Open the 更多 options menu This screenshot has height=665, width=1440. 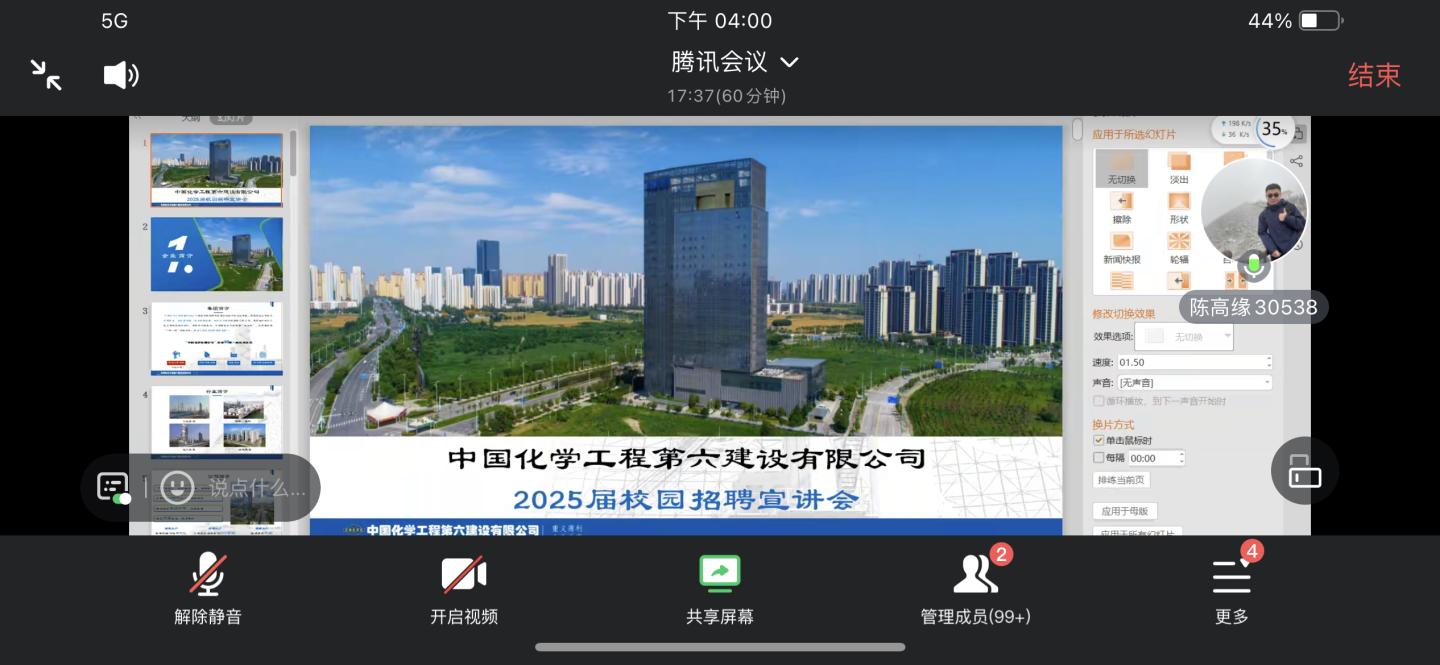[1232, 588]
